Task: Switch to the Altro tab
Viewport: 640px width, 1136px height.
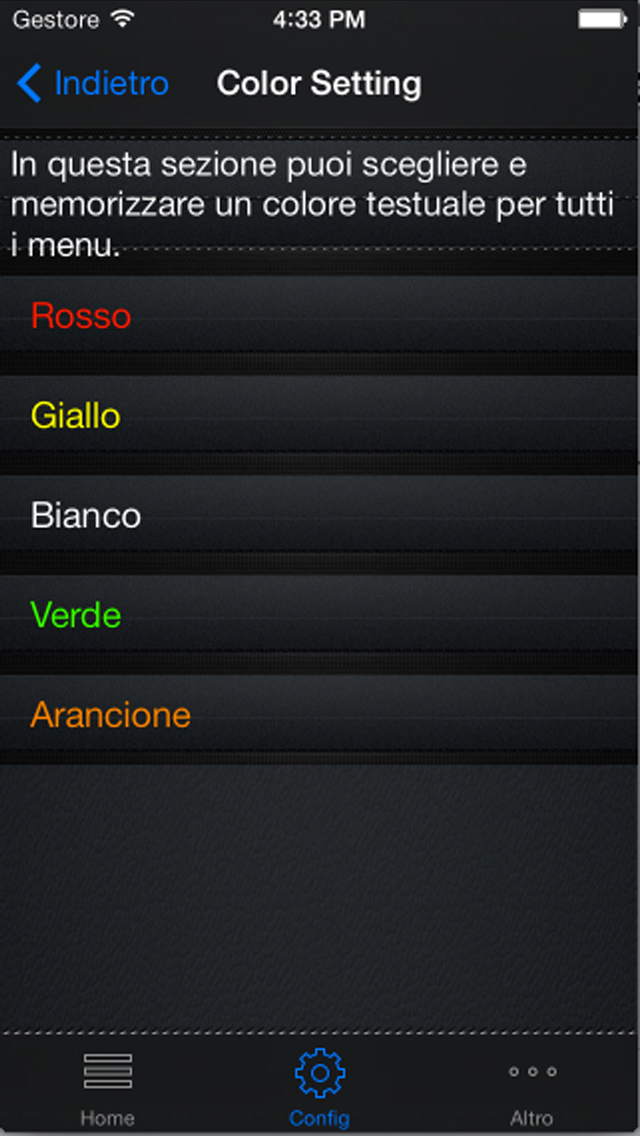Action: tap(532, 1087)
